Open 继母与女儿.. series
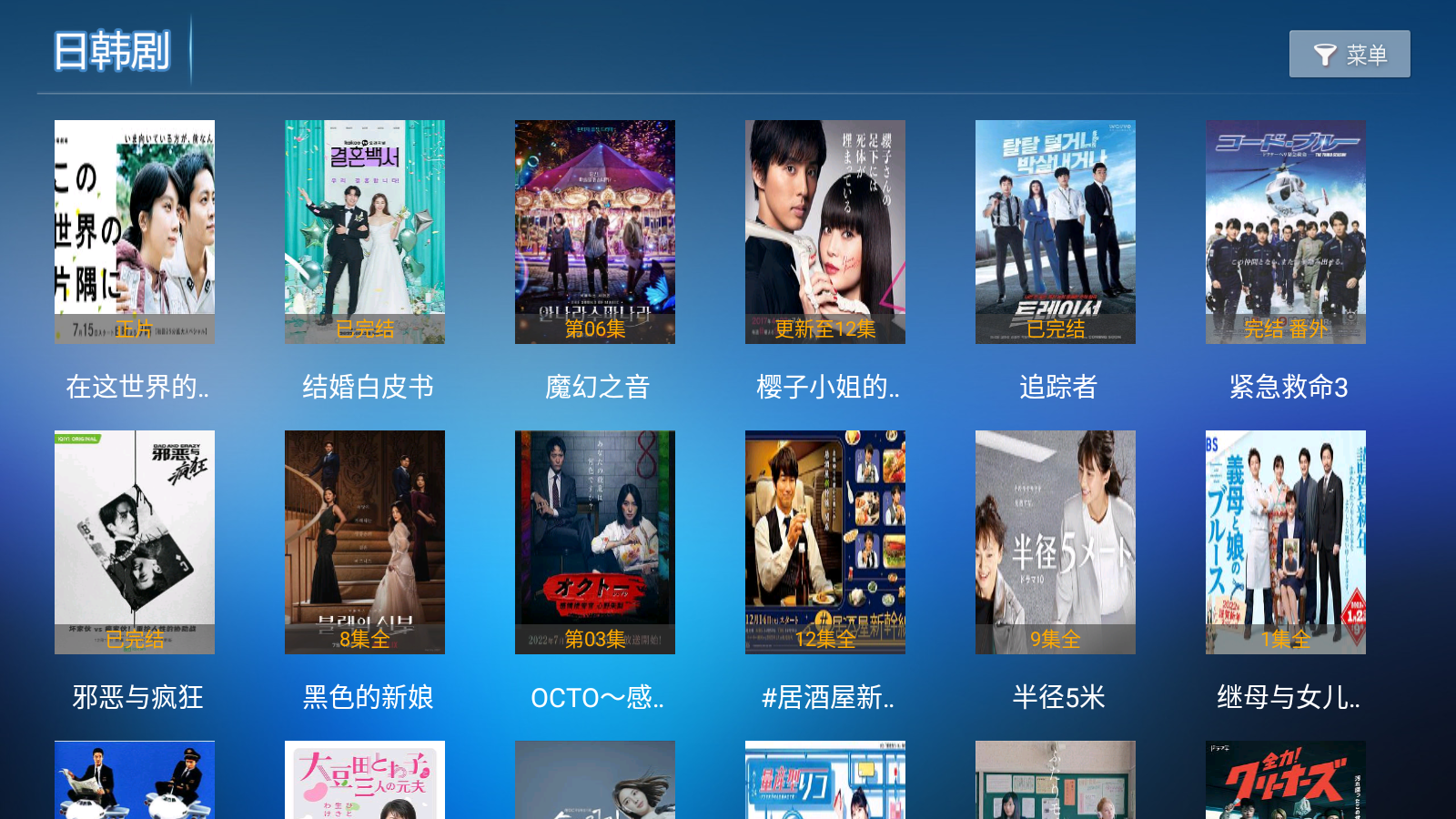 [x=1286, y=542]
